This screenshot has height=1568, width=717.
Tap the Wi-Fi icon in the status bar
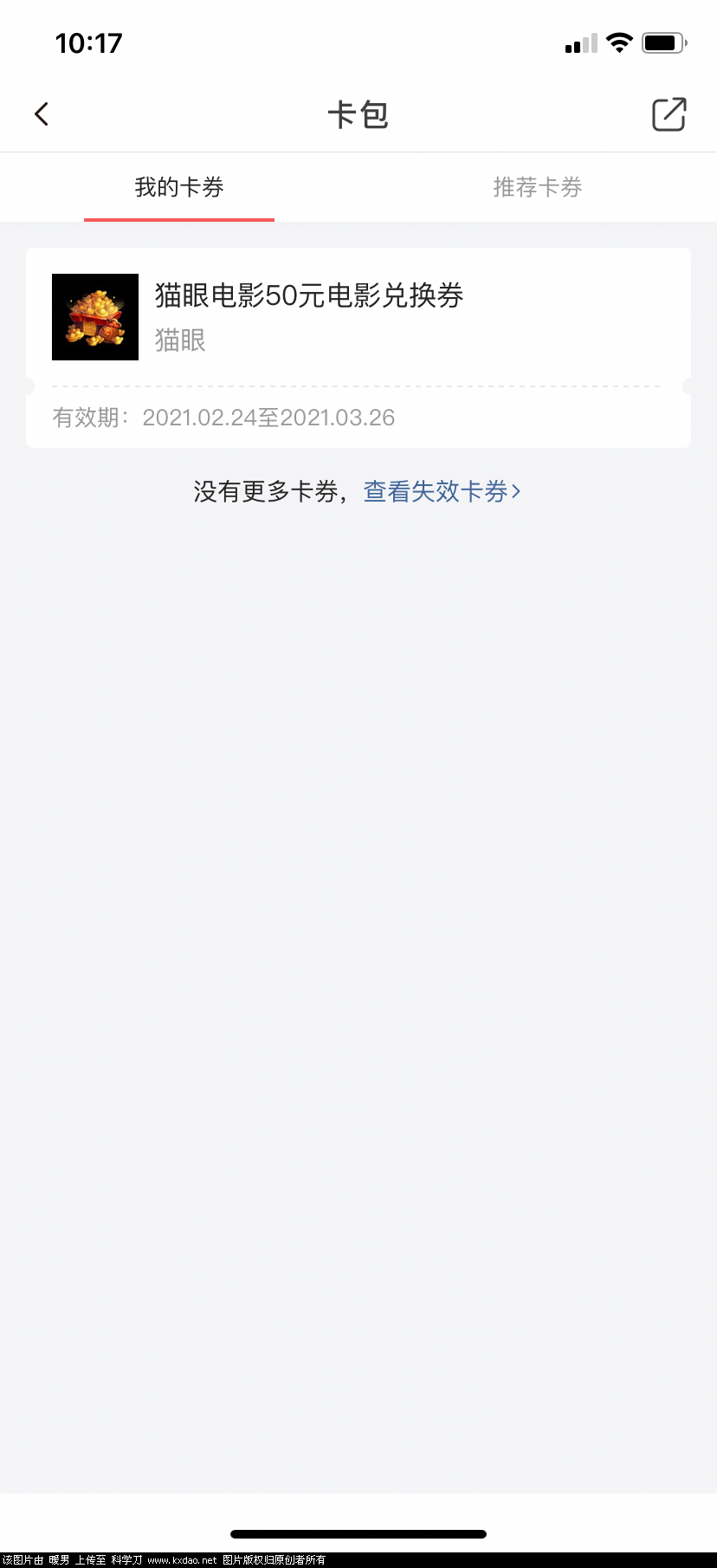click(619, 42)
